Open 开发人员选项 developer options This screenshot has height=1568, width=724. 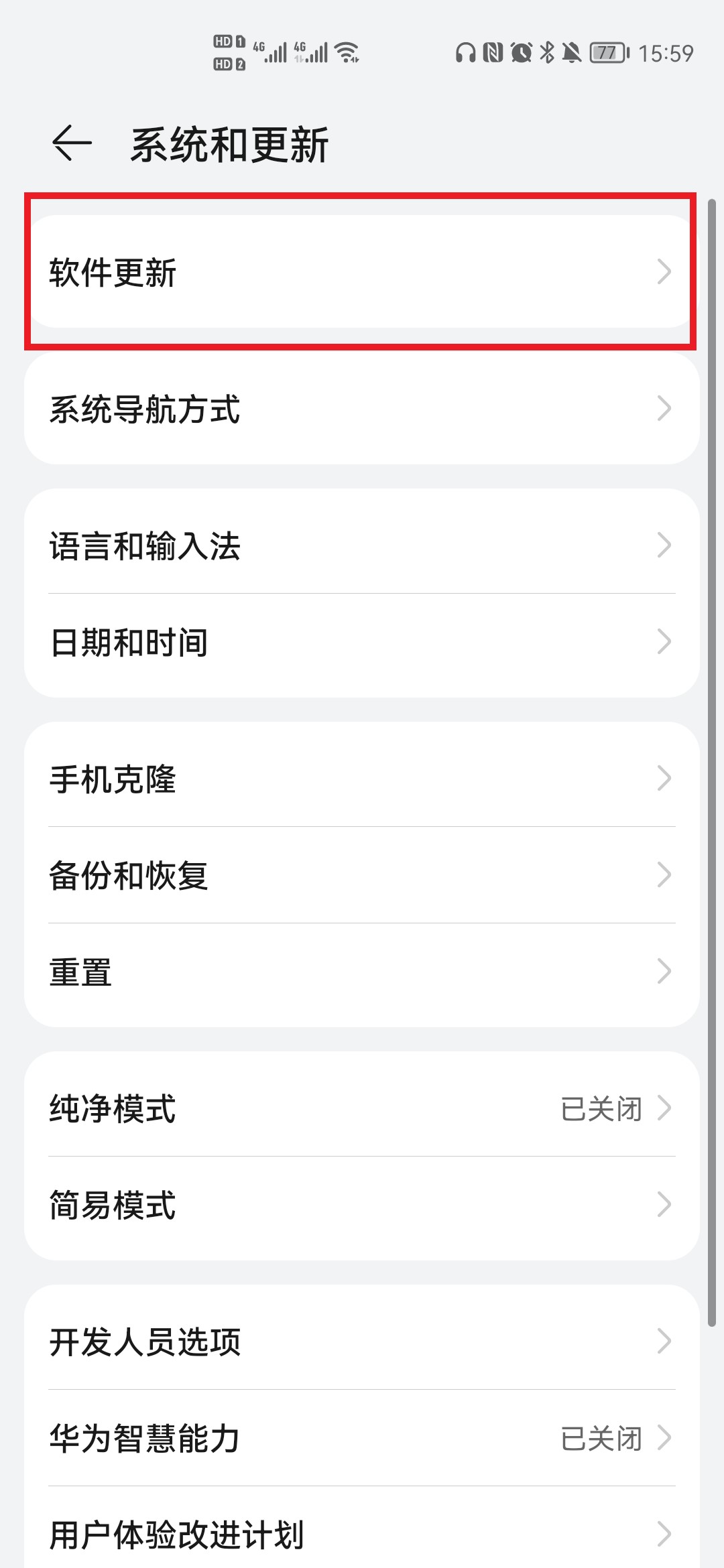(x=362, y=1341)
